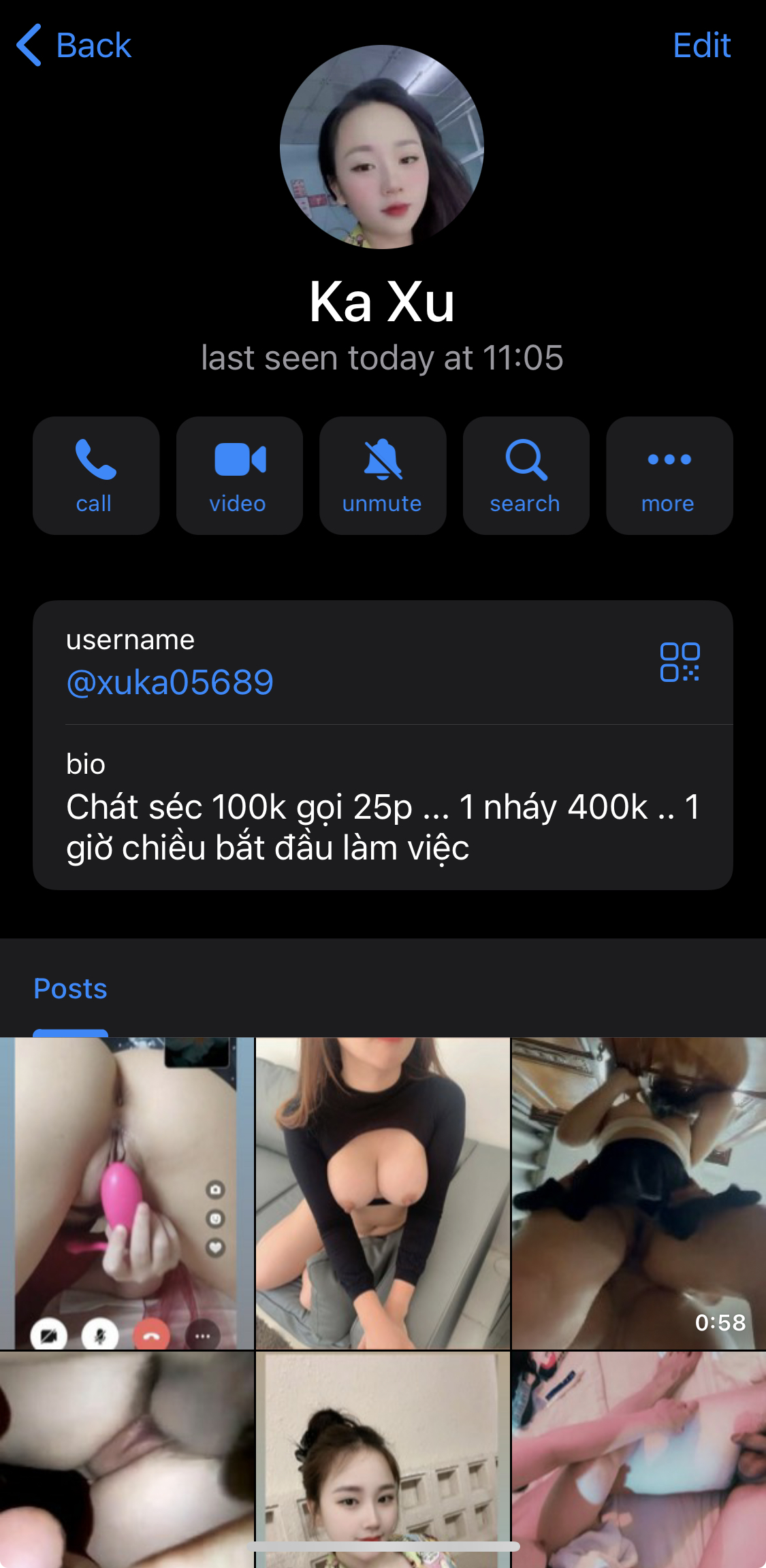The image size is (766, 1568).
Task: Tap Edit to modify this contact
Action: click(701, 46)
